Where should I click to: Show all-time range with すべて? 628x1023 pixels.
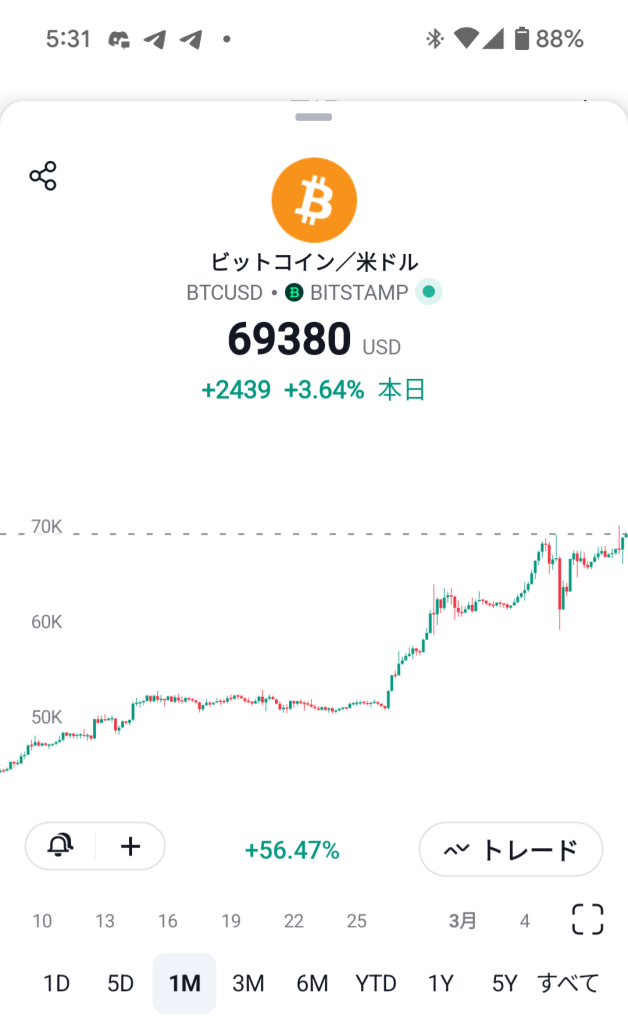[568, 983]
